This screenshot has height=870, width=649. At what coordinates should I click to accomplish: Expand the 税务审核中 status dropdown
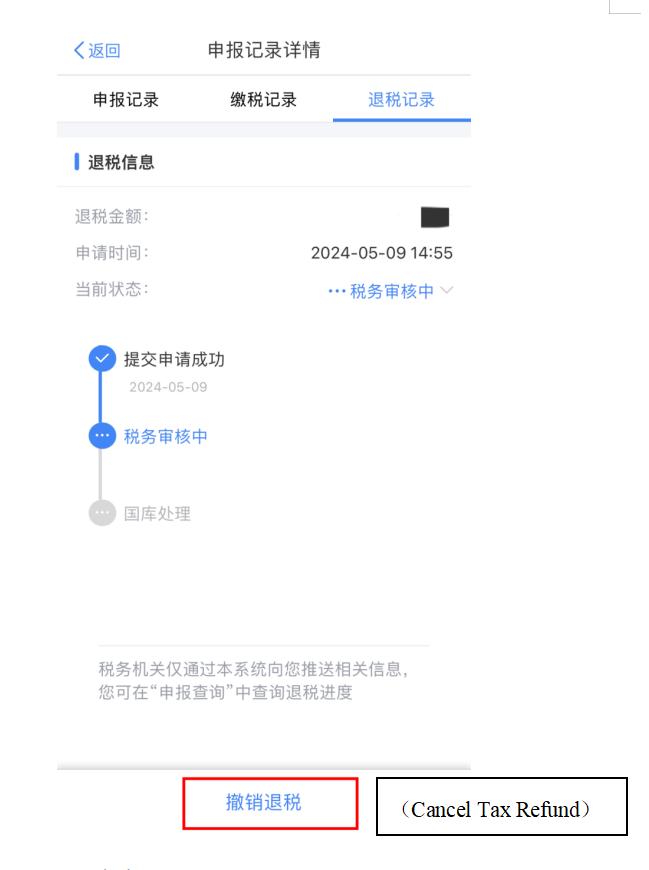pos(392,291)
